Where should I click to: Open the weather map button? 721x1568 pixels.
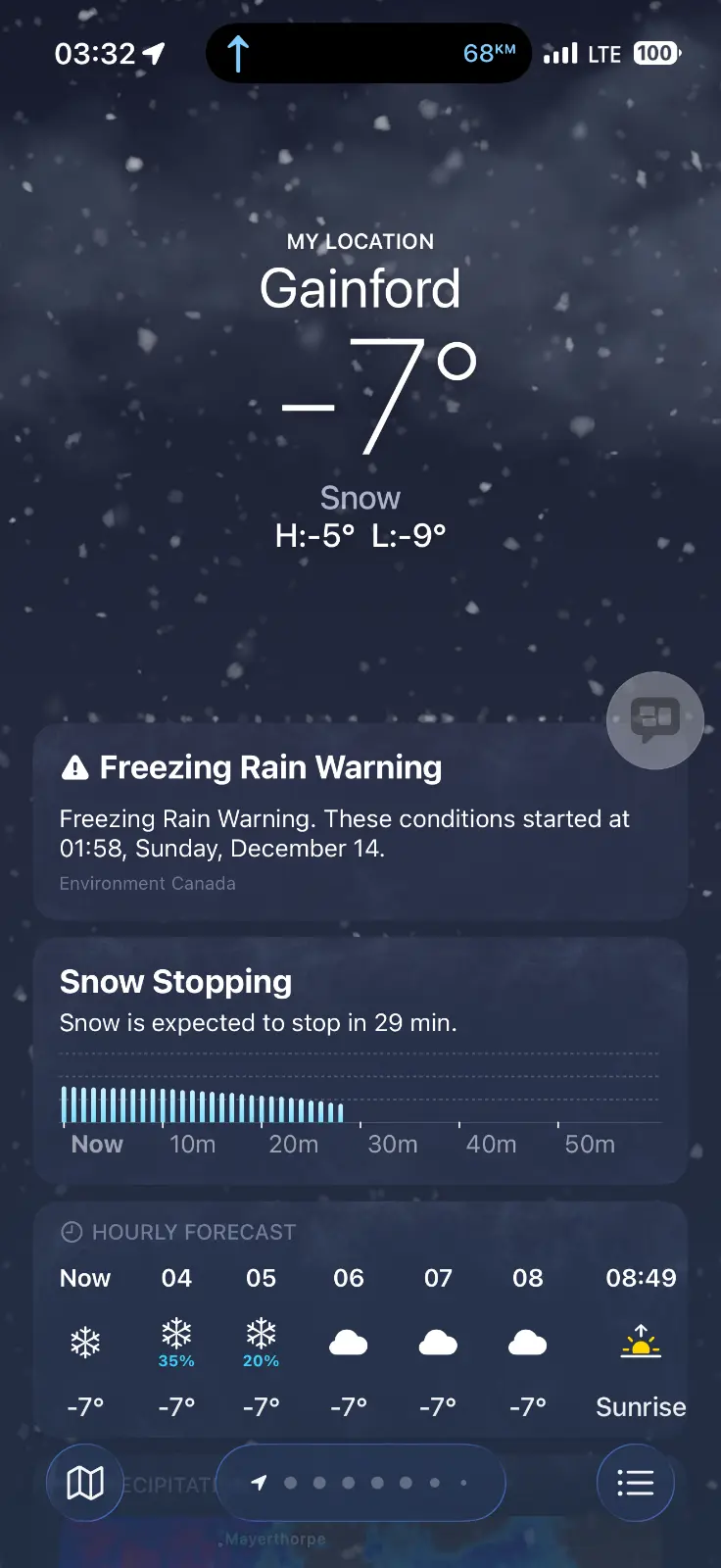85,1483
